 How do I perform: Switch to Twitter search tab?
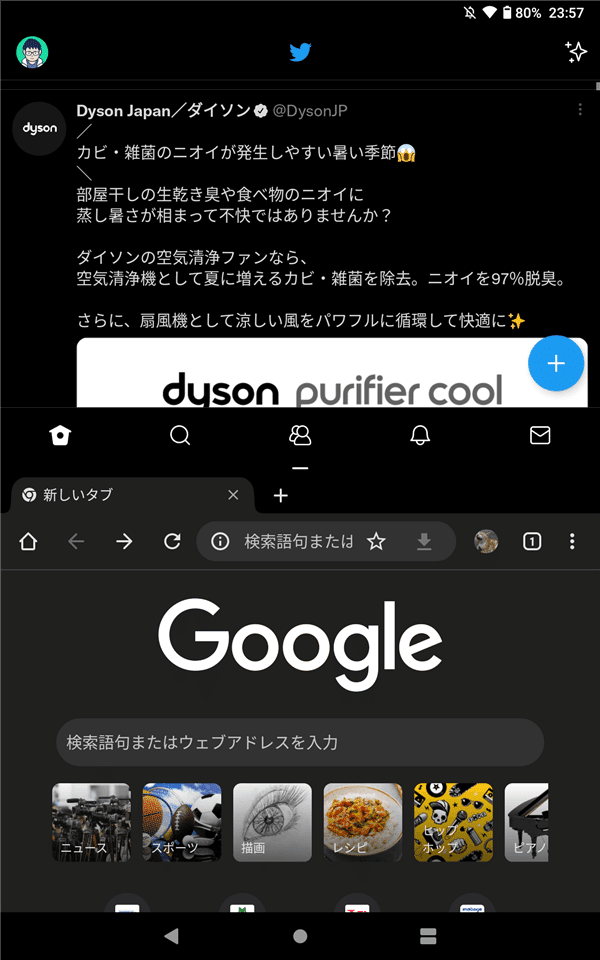click(180, 436)
